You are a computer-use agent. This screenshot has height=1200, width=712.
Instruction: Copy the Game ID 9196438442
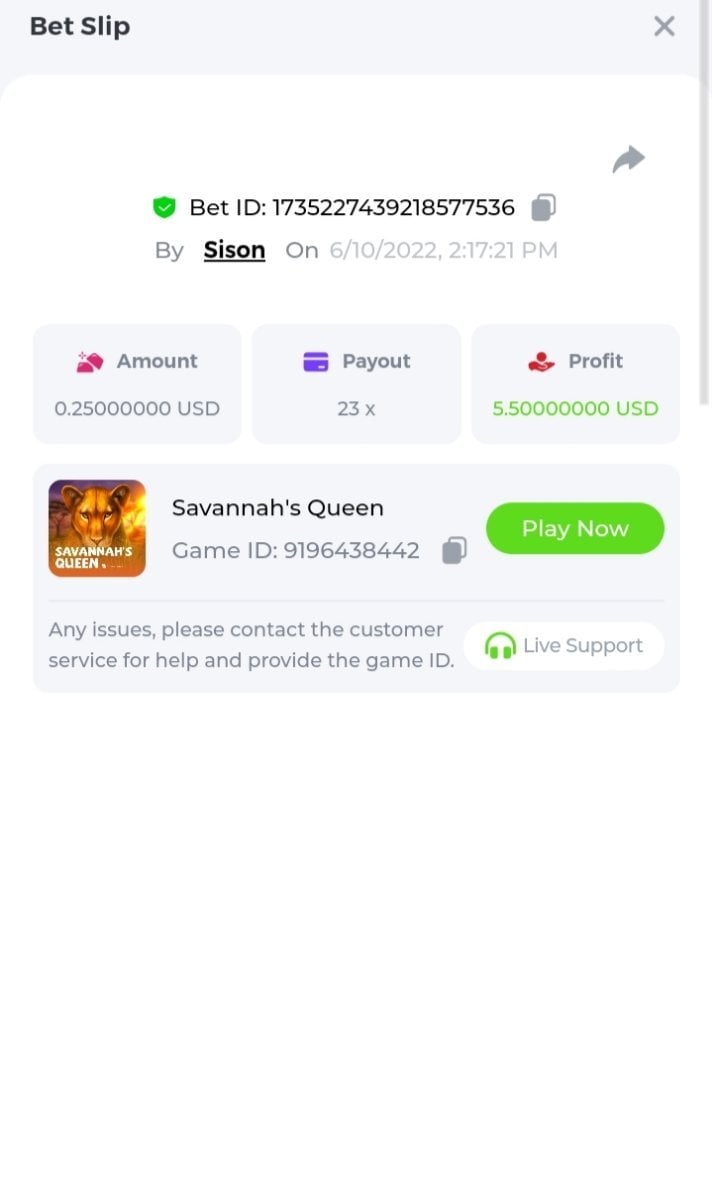pyautogui.click(x=454, y=550)
